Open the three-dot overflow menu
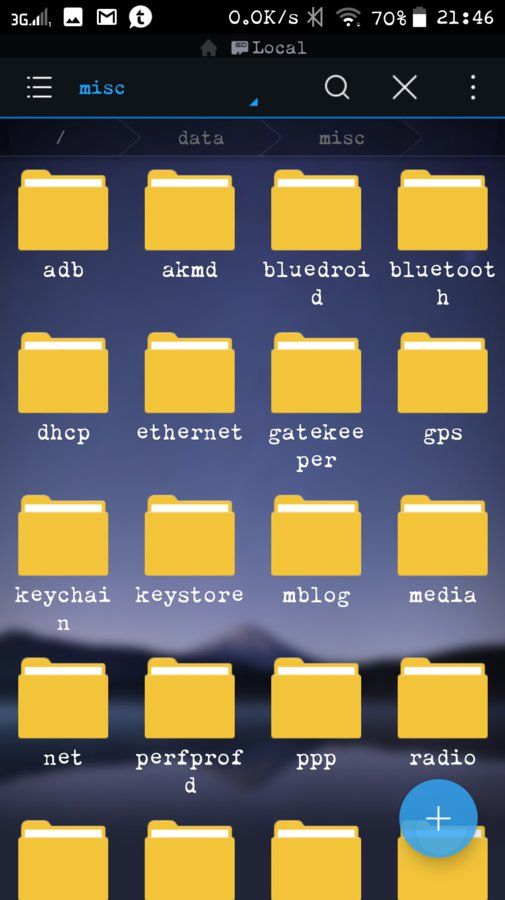The height and width of the screenshot is (900, 505). (473, 88)
